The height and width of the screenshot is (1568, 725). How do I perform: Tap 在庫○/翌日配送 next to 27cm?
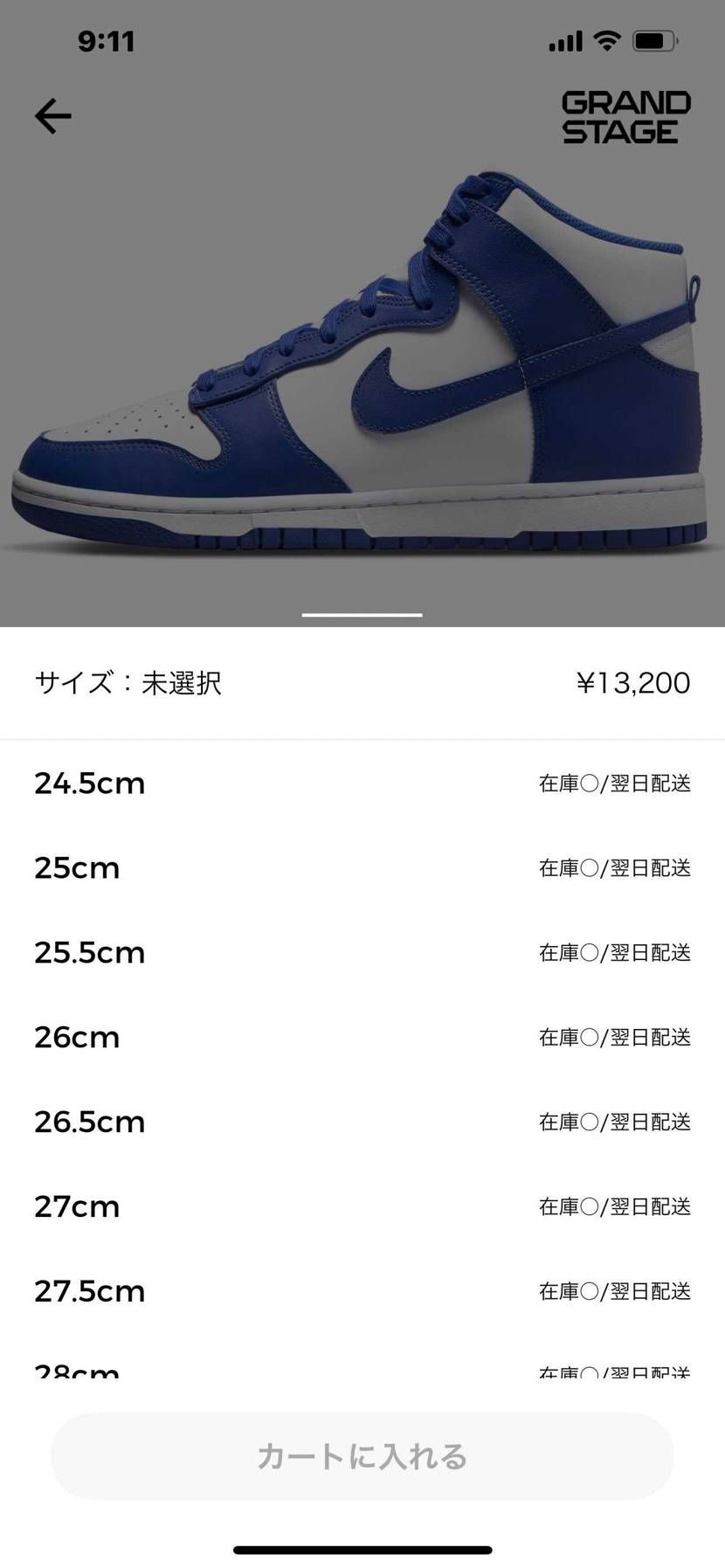[x=614, y=1206]
